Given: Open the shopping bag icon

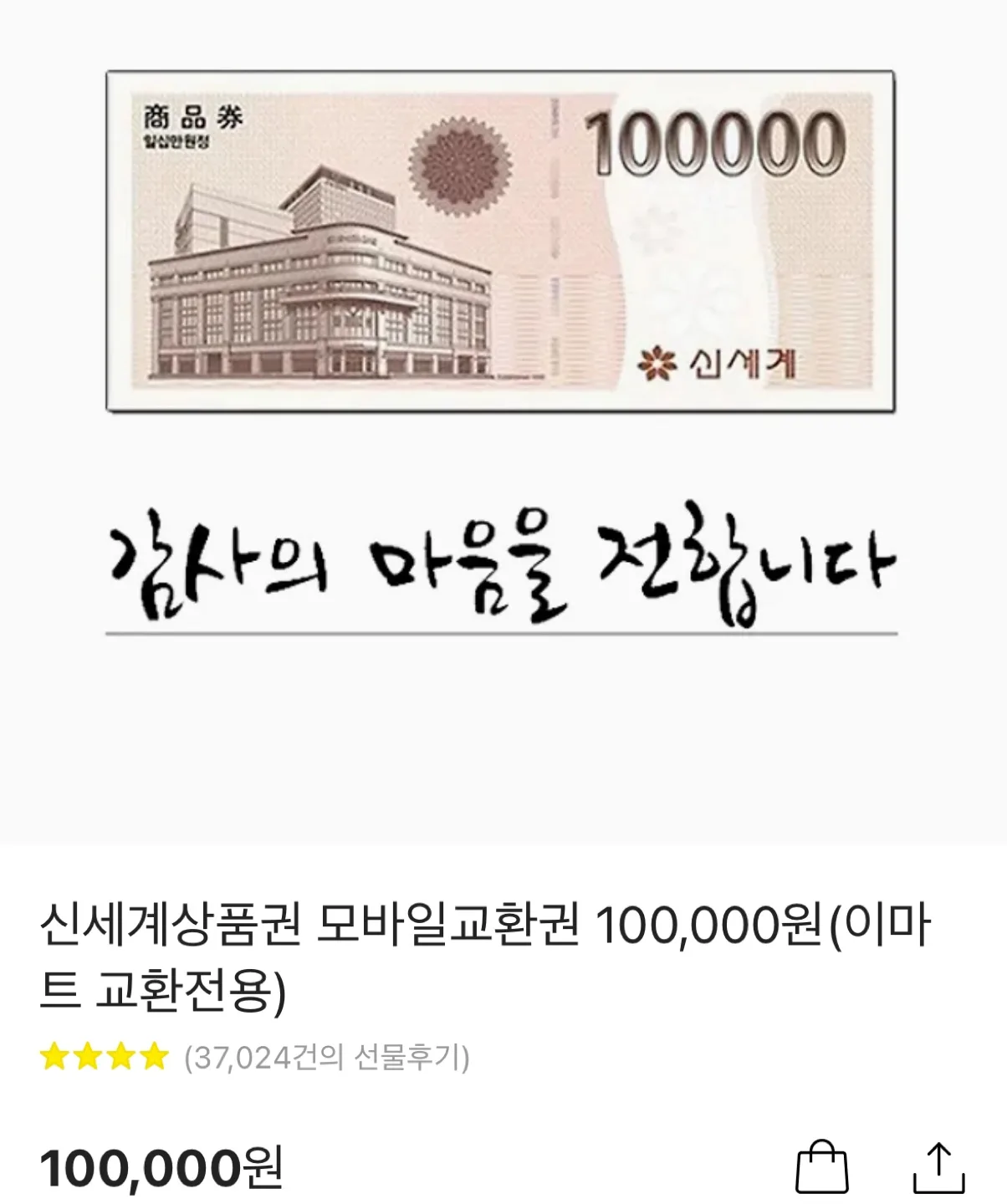Looking at the screenshot, I should point(821,1166).
